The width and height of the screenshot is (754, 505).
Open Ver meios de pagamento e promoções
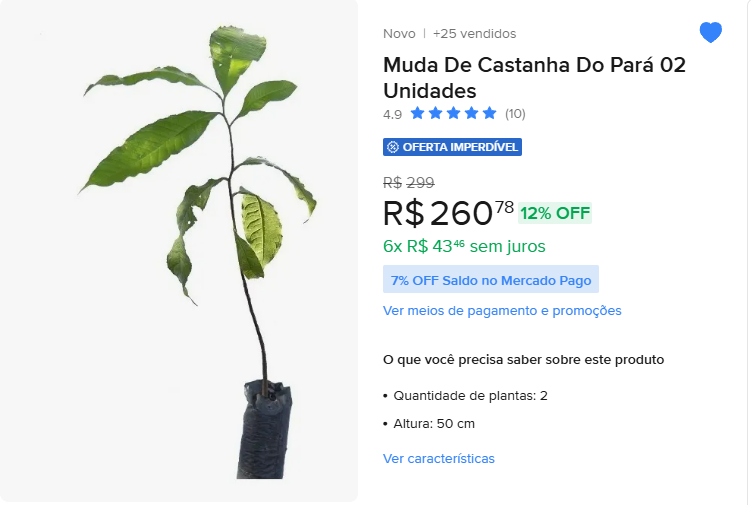502,311
